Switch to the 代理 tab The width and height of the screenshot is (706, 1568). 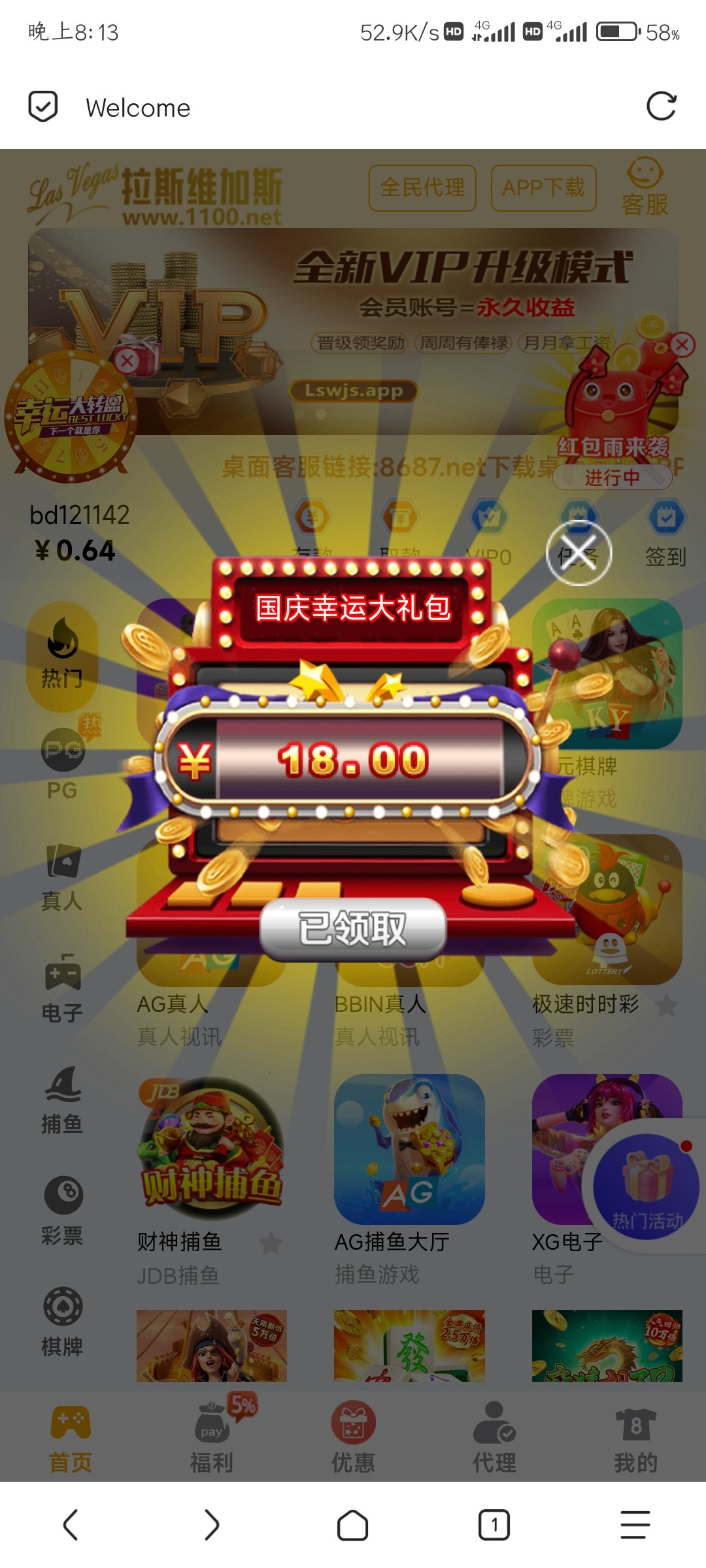pyautogui.click(x=494, y=1437)
